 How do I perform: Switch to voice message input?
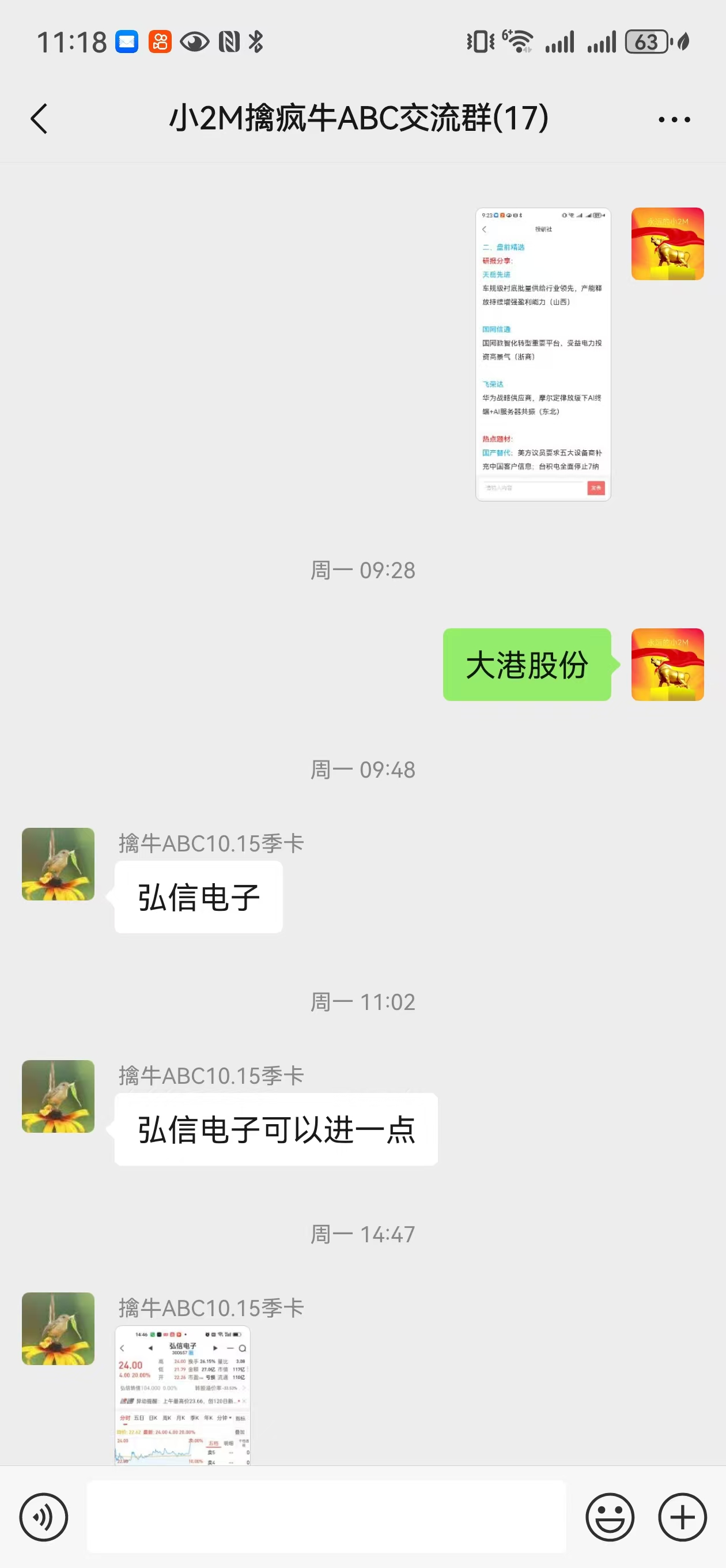point(44,1517)
